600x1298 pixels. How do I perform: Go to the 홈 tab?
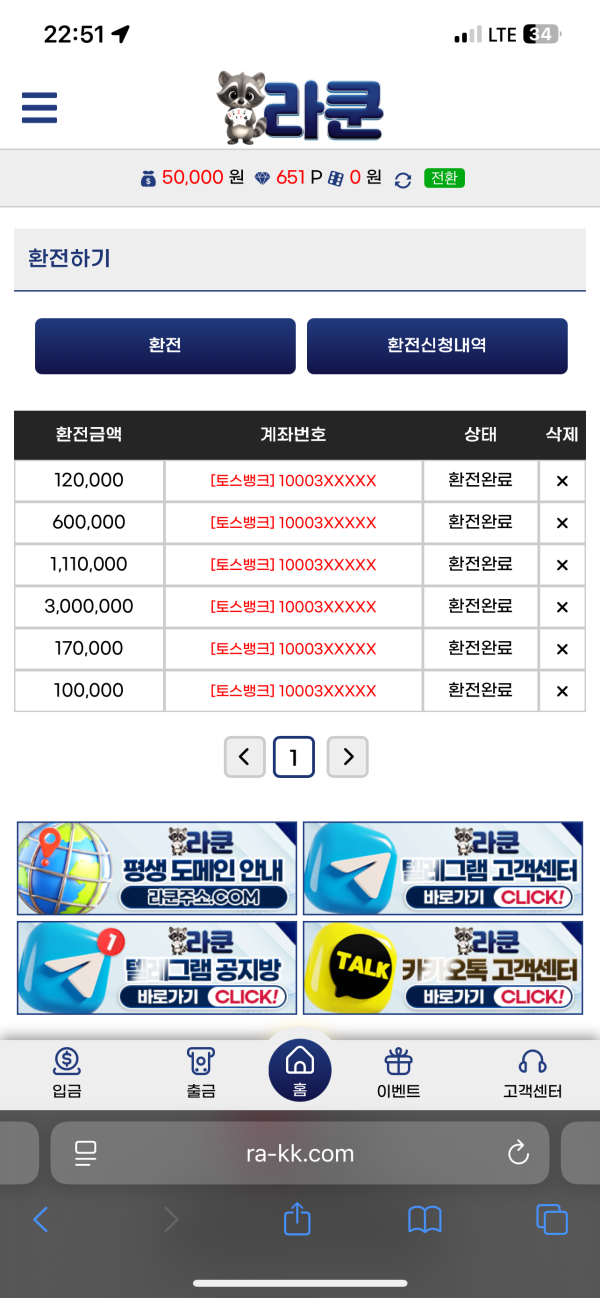(x=300, y=1069)
